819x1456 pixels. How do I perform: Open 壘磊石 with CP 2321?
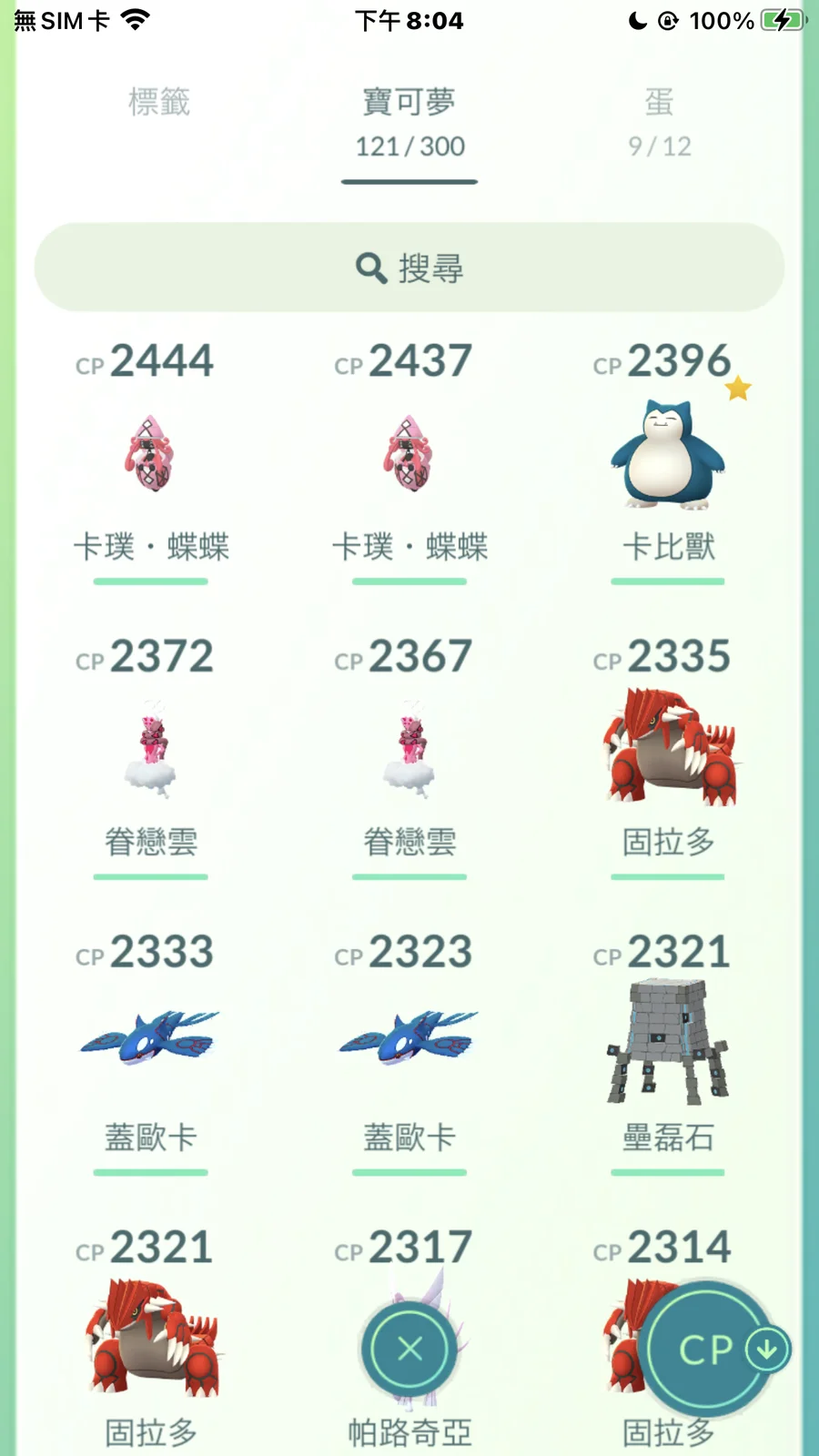pos(668,1042)
